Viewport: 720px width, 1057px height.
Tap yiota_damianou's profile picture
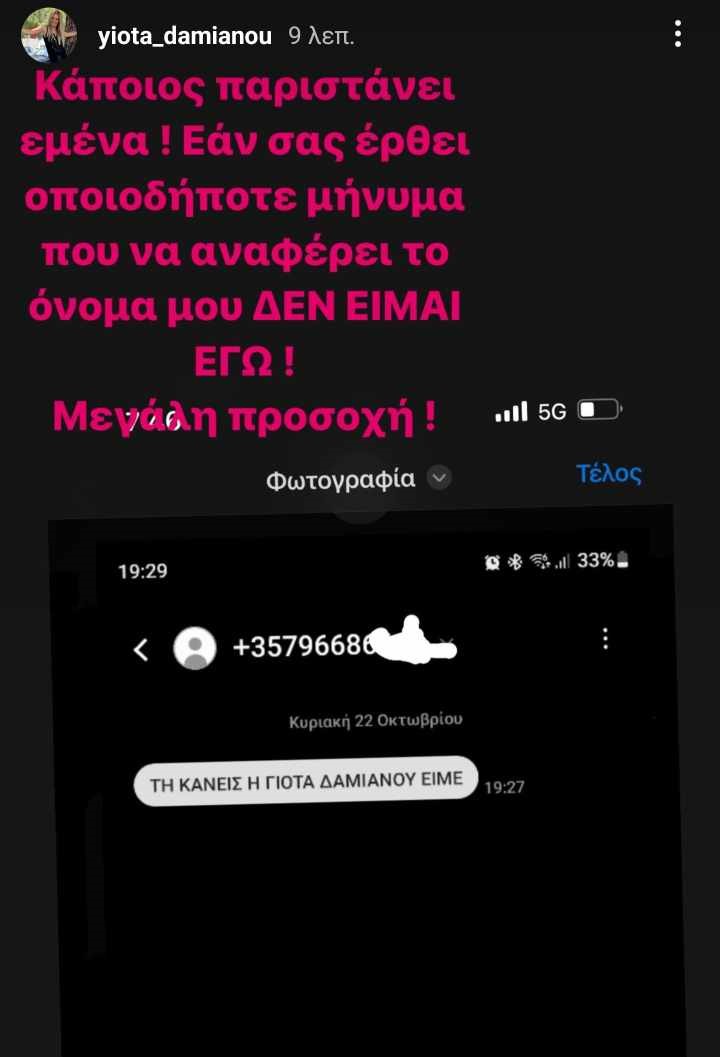click(49, 36)
